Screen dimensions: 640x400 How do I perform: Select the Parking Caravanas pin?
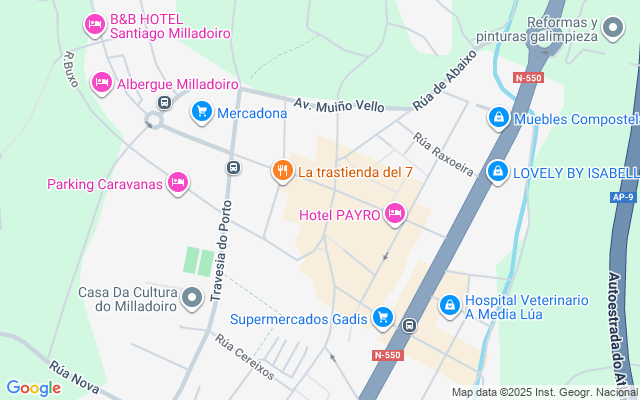pos(178,182)
